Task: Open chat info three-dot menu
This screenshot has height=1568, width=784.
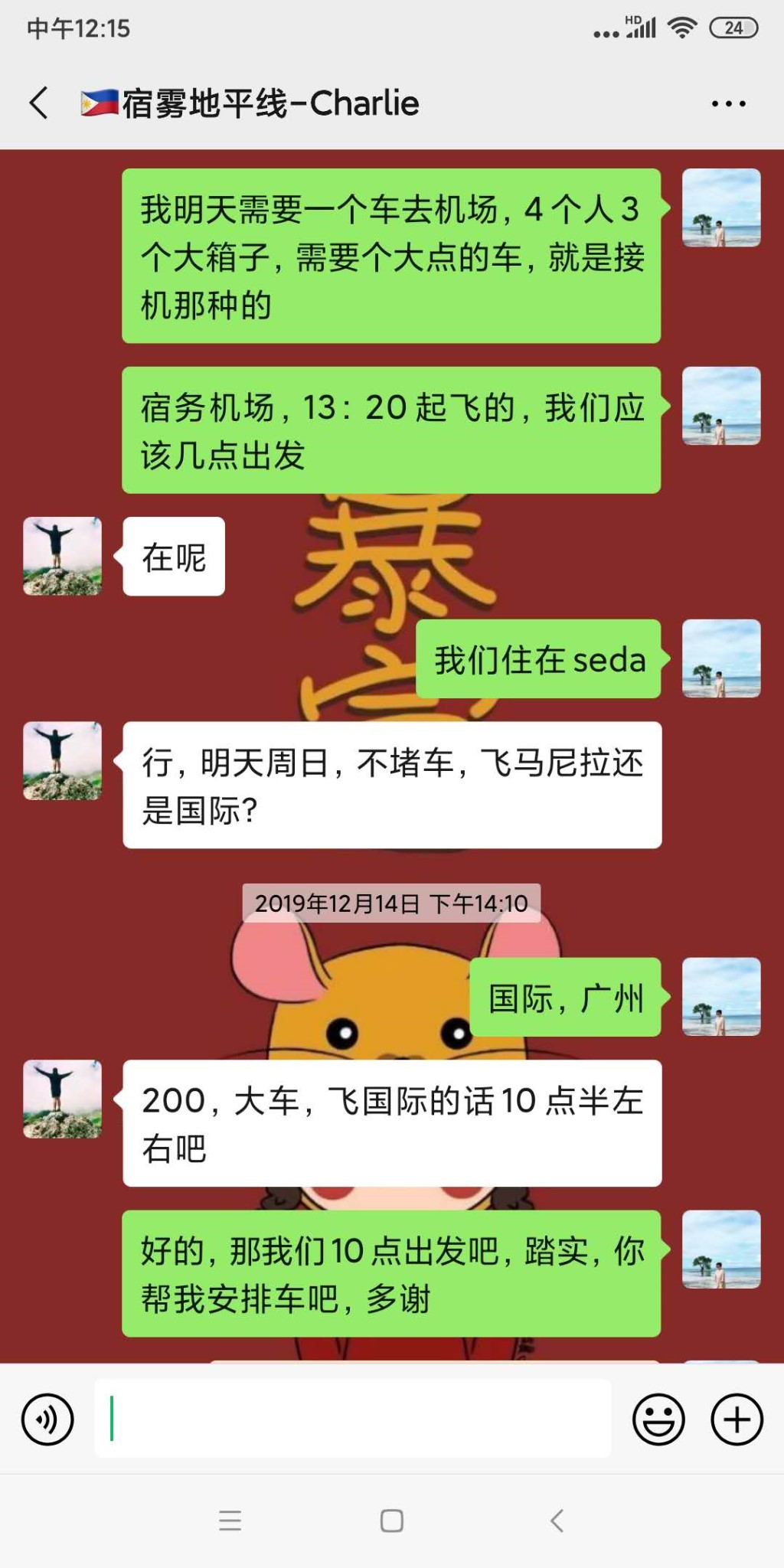Action: [728, 103]
